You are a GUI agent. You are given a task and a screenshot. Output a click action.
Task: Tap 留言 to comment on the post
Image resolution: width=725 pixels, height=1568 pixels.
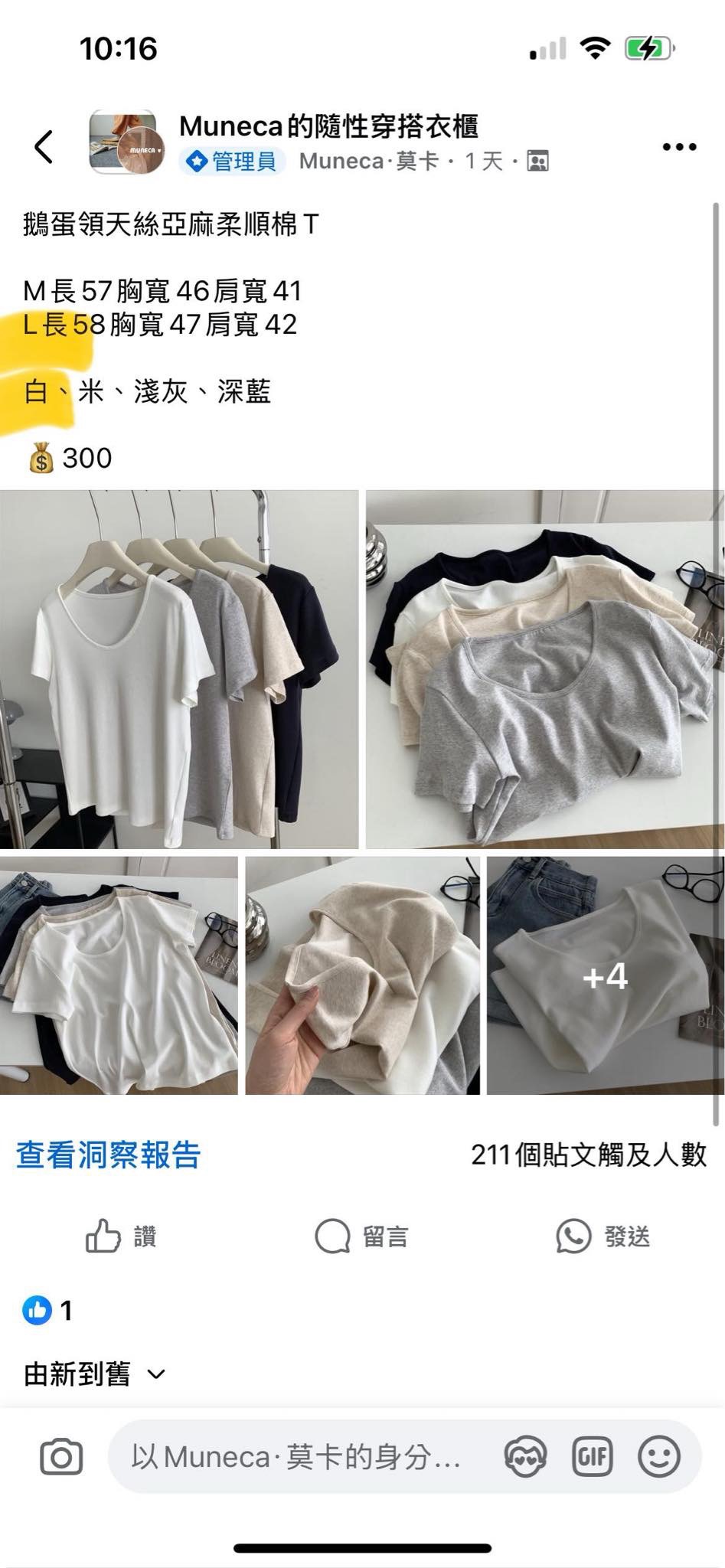point(362,1236)
